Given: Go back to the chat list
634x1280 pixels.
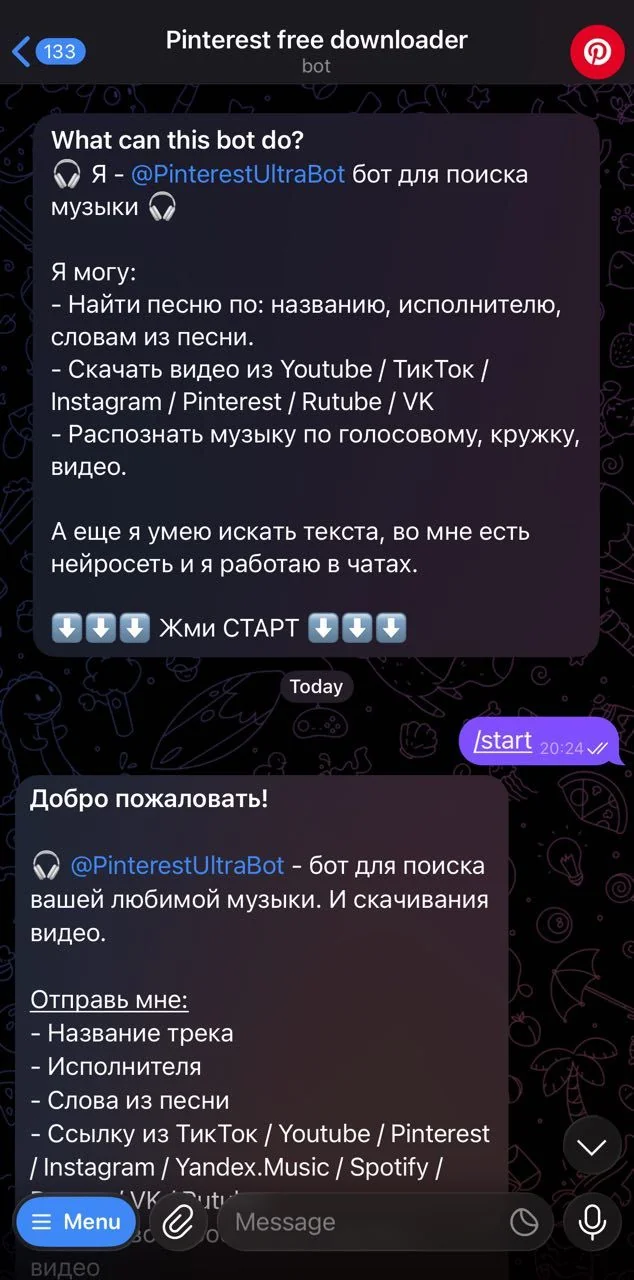Looking at the screenshot, I should point(48,51).
